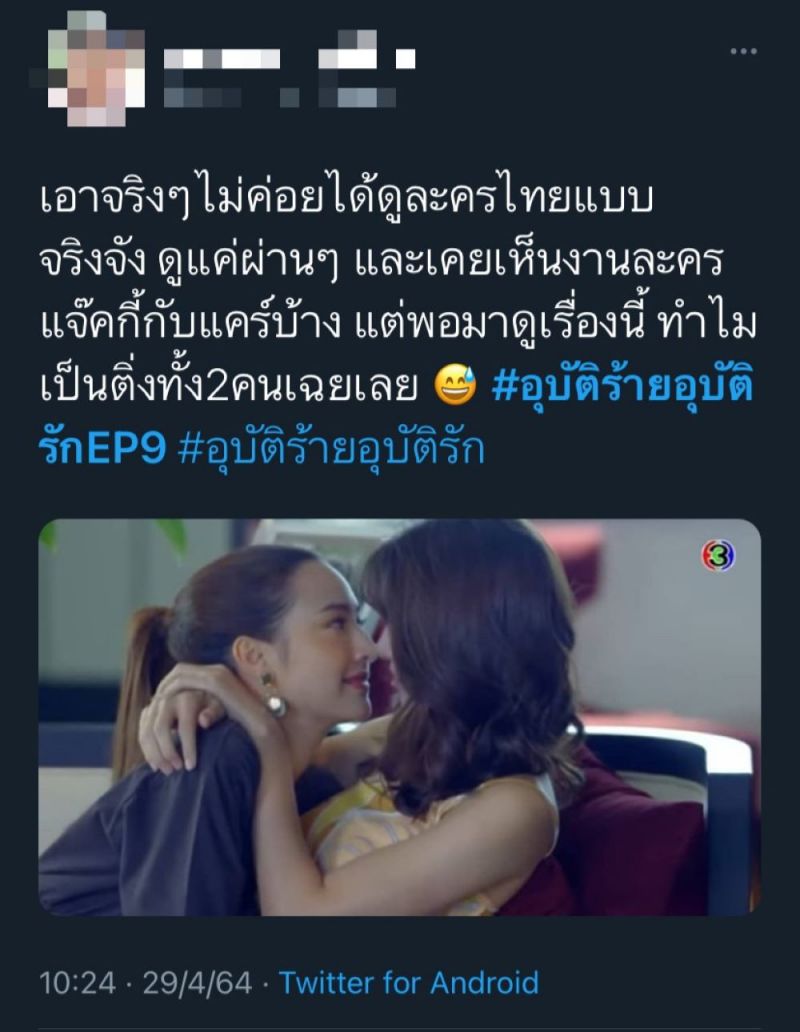Open the attached tweet image
The height and width of the screenshot is (1032, 800).
[400, 716]
